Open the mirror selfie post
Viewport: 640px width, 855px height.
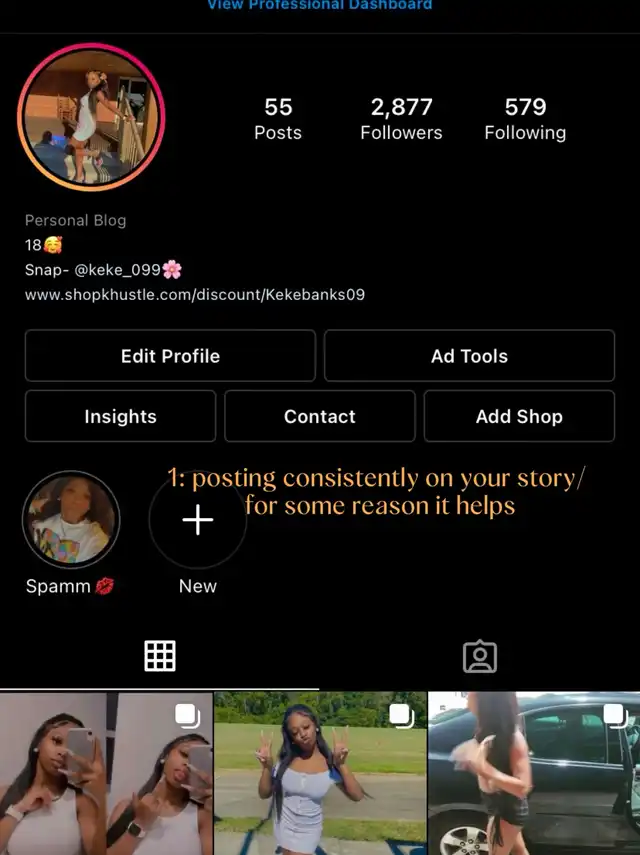point(106,773)
